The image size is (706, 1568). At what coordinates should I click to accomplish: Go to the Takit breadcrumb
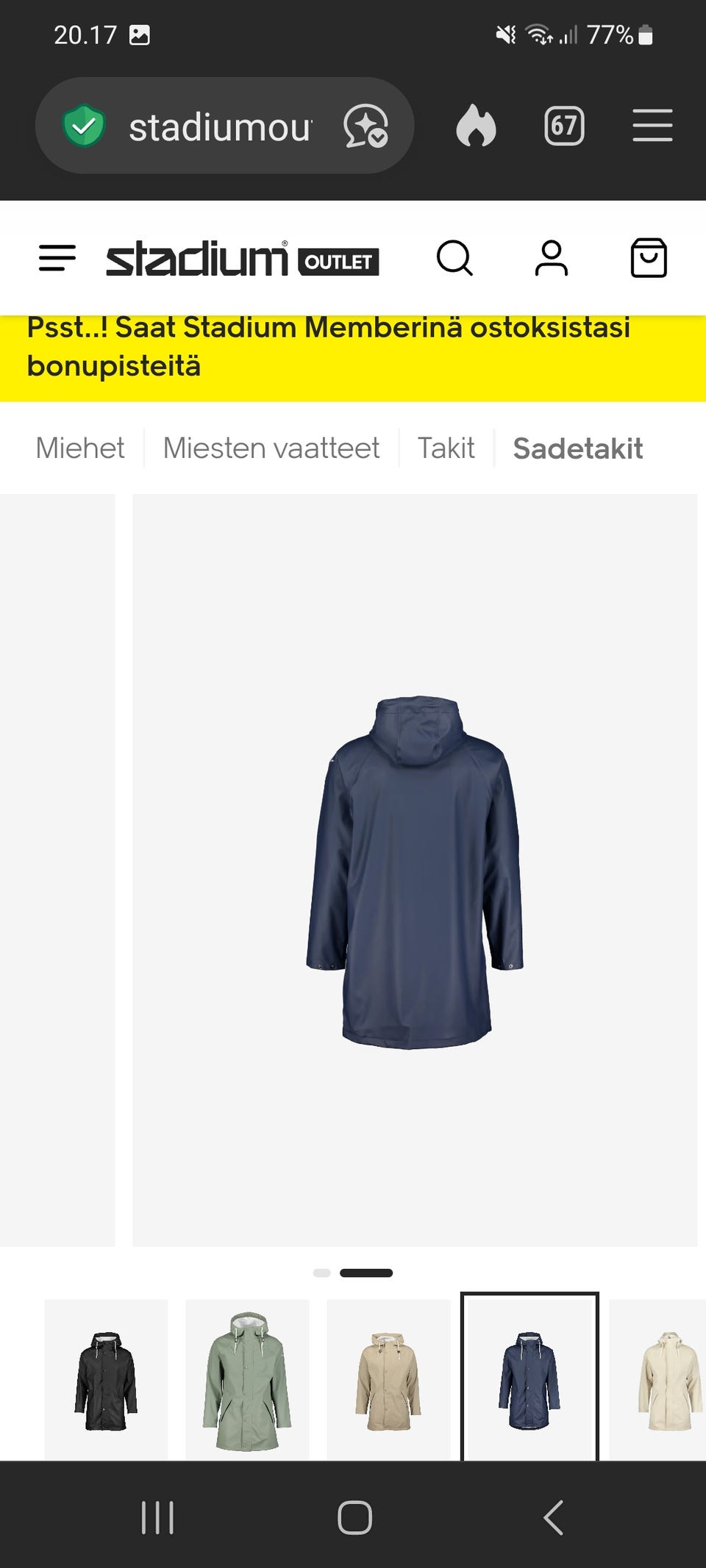click(x=446, y=448)
